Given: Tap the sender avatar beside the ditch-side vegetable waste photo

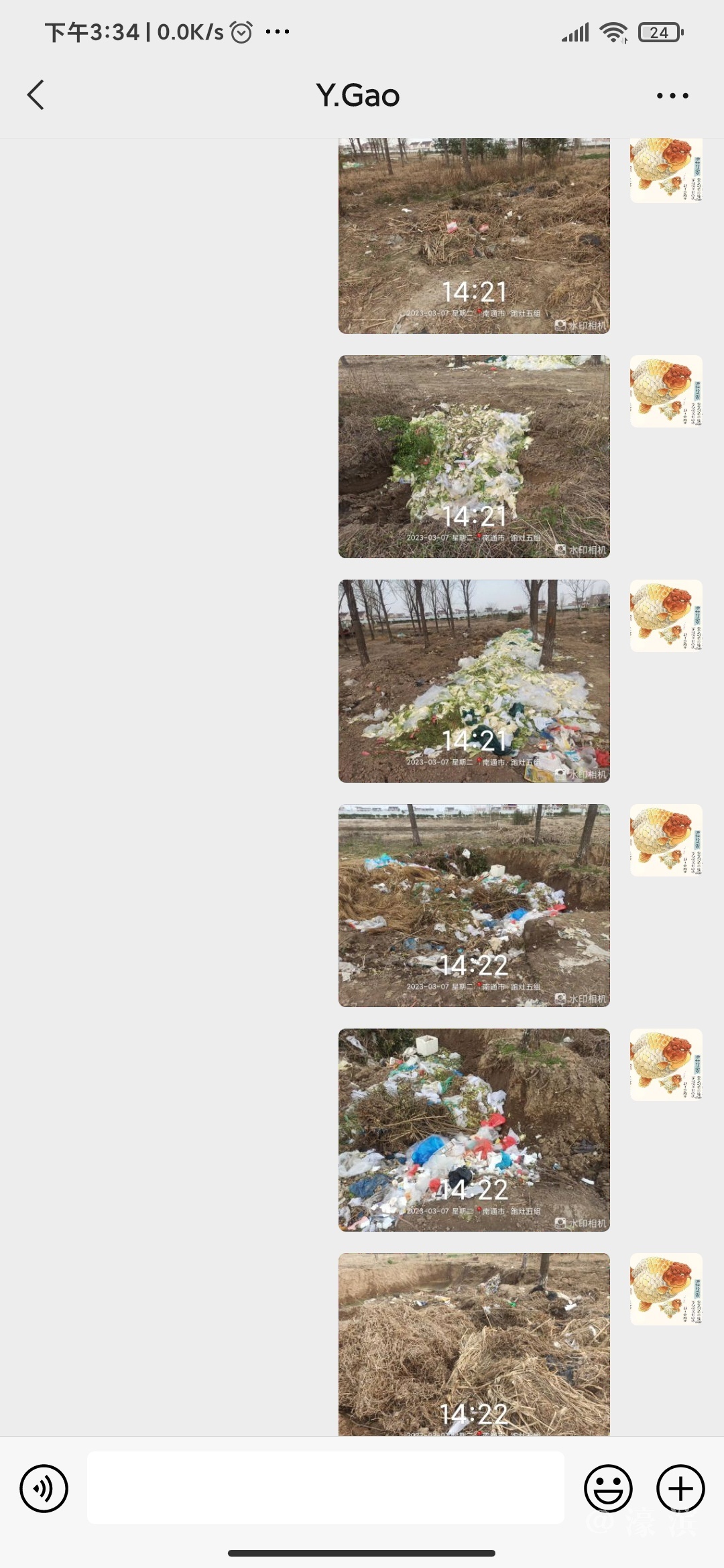Looking at the screenshot, I should point(666,391).
